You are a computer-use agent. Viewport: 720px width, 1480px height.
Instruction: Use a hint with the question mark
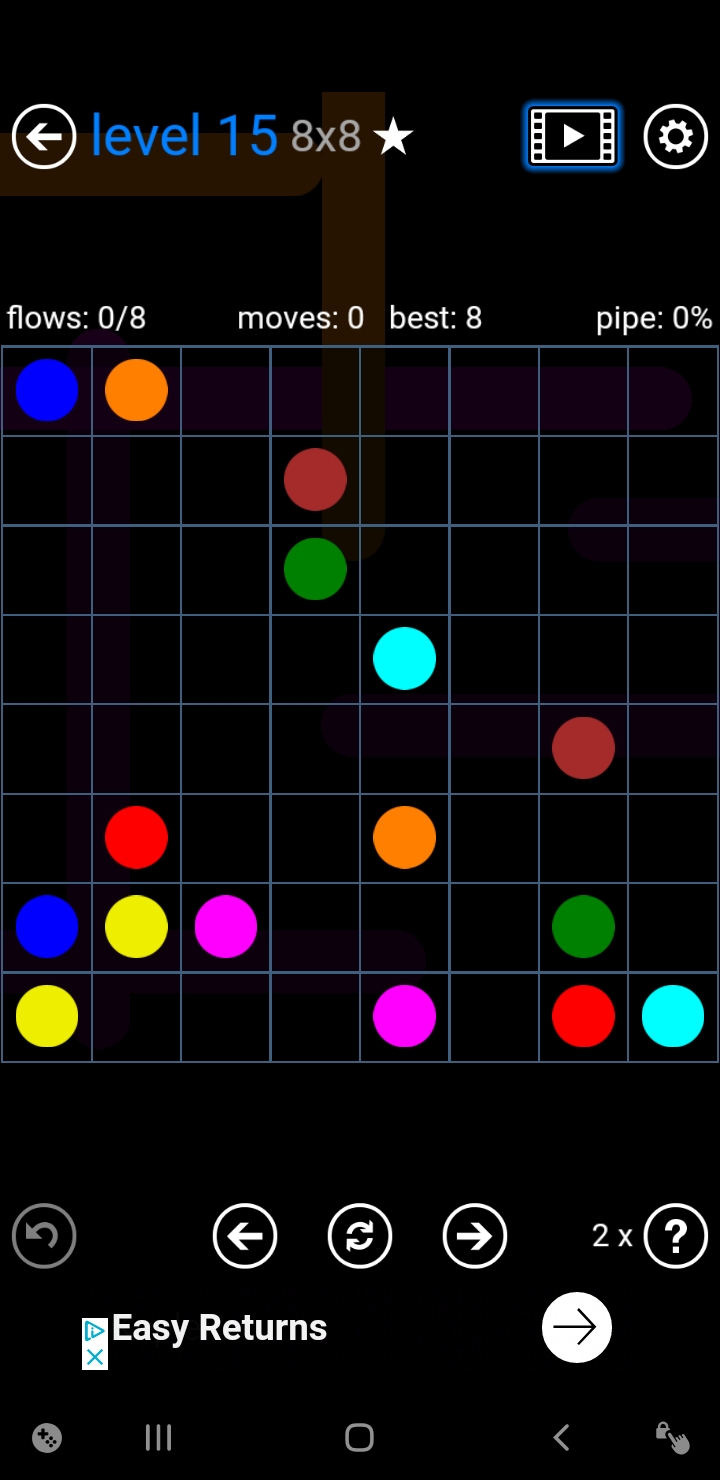tap(675, 1236)
